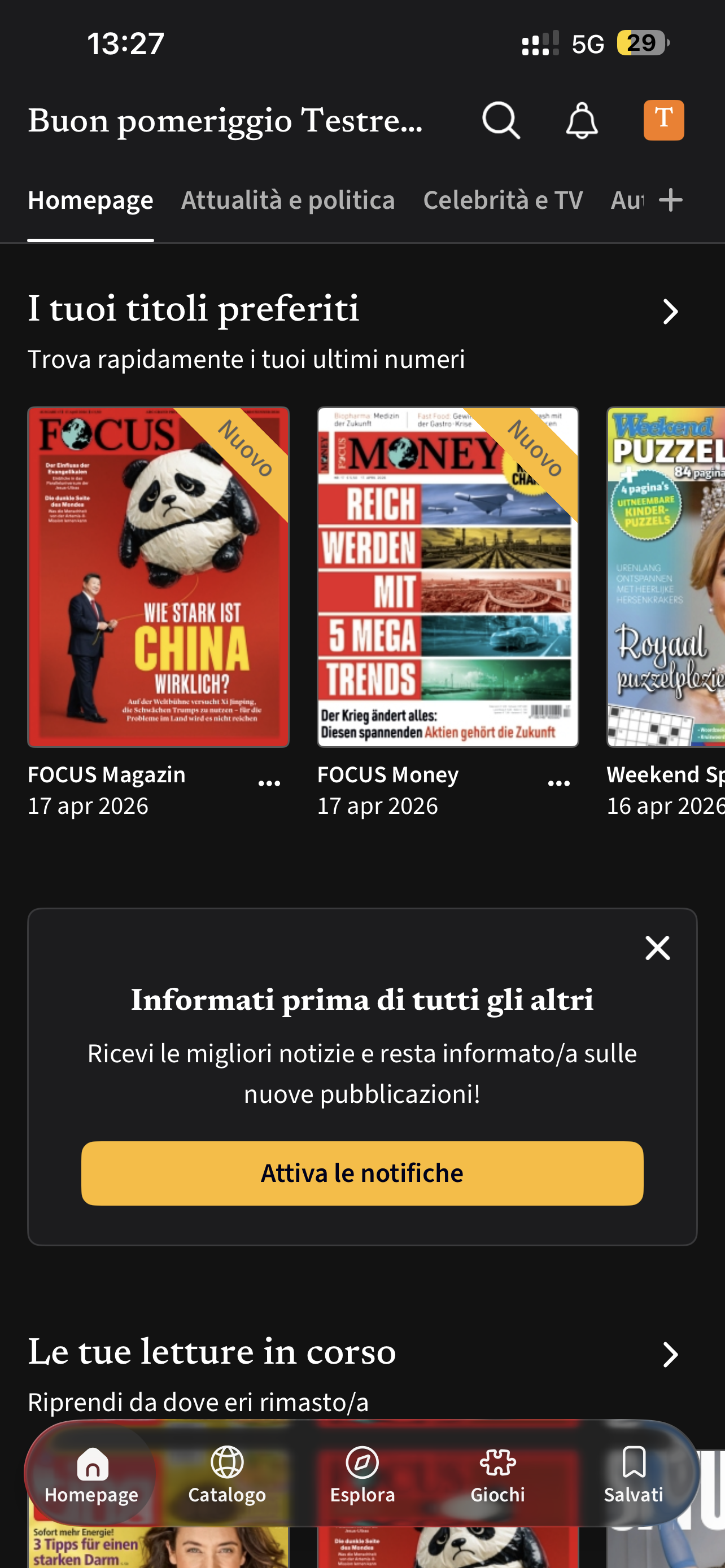Add a category with the plus icon
Viewport: 725px width, 1568px height.
670,200
